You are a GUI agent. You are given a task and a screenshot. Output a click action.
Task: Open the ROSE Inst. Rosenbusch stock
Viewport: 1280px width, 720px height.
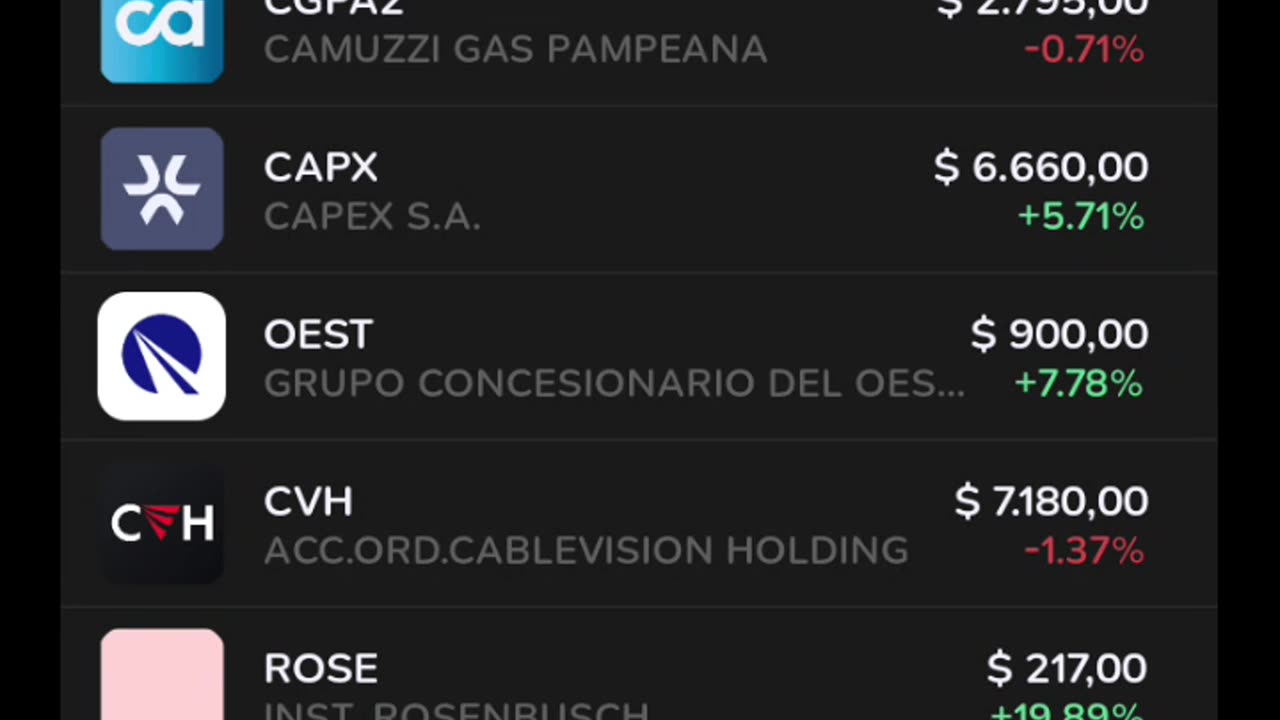click(638, 680)
